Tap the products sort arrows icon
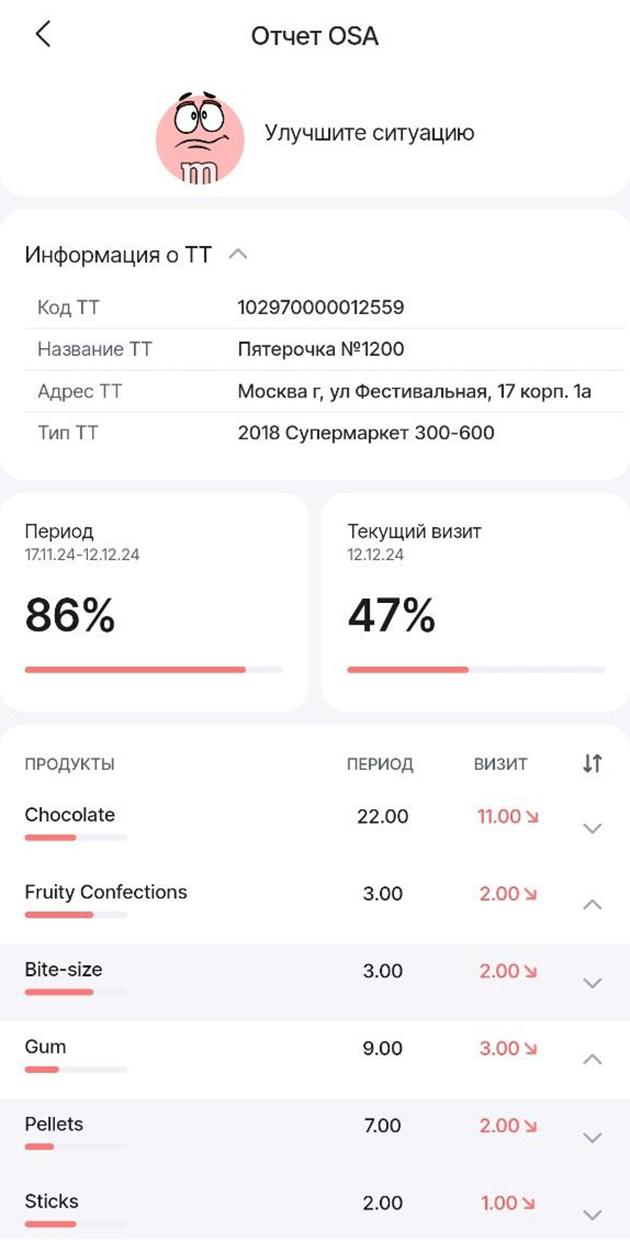630x1241 pixels. pyautogui.click(x=592, y=763)
